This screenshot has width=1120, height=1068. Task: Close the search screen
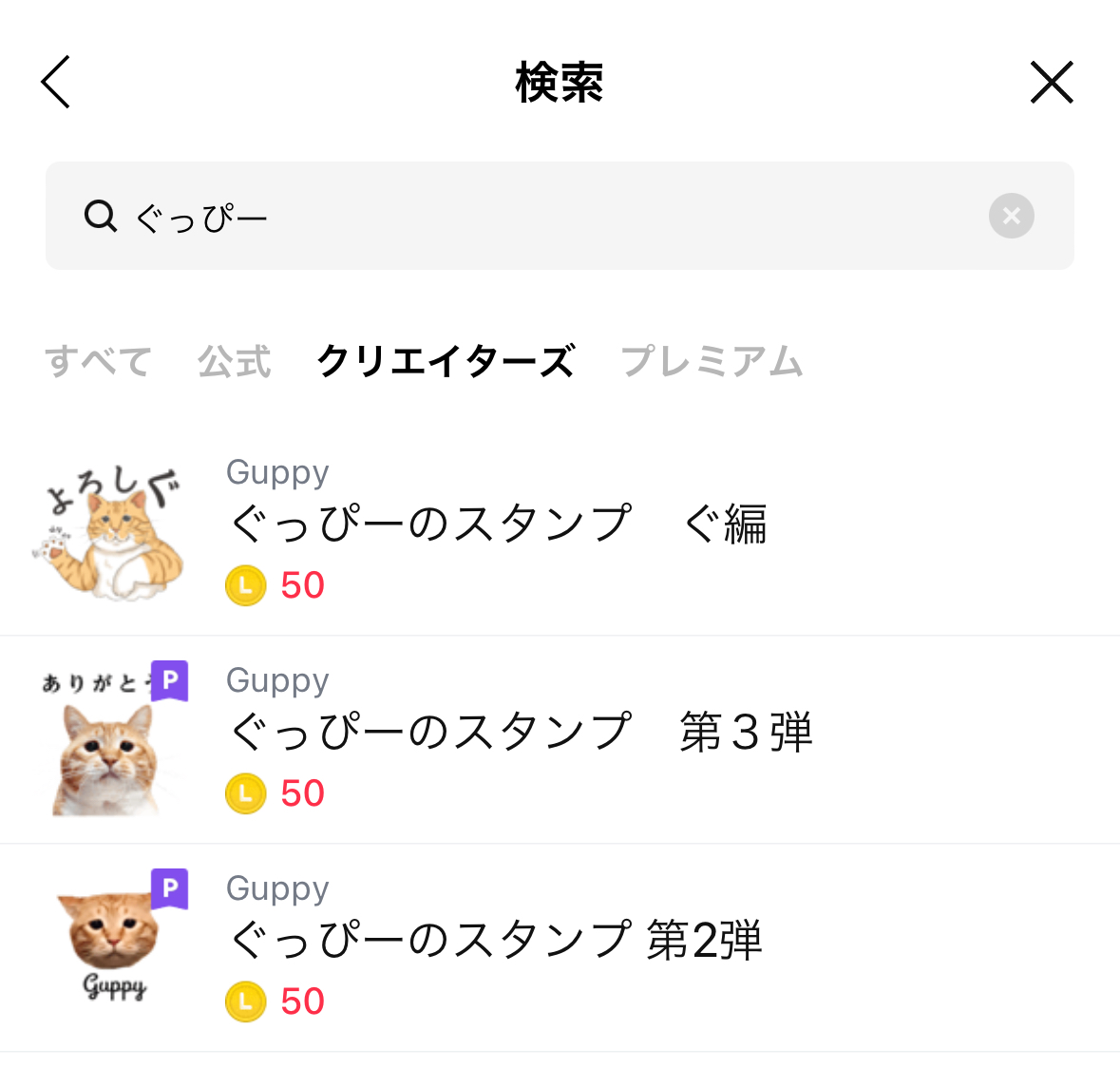(1052, 82)
